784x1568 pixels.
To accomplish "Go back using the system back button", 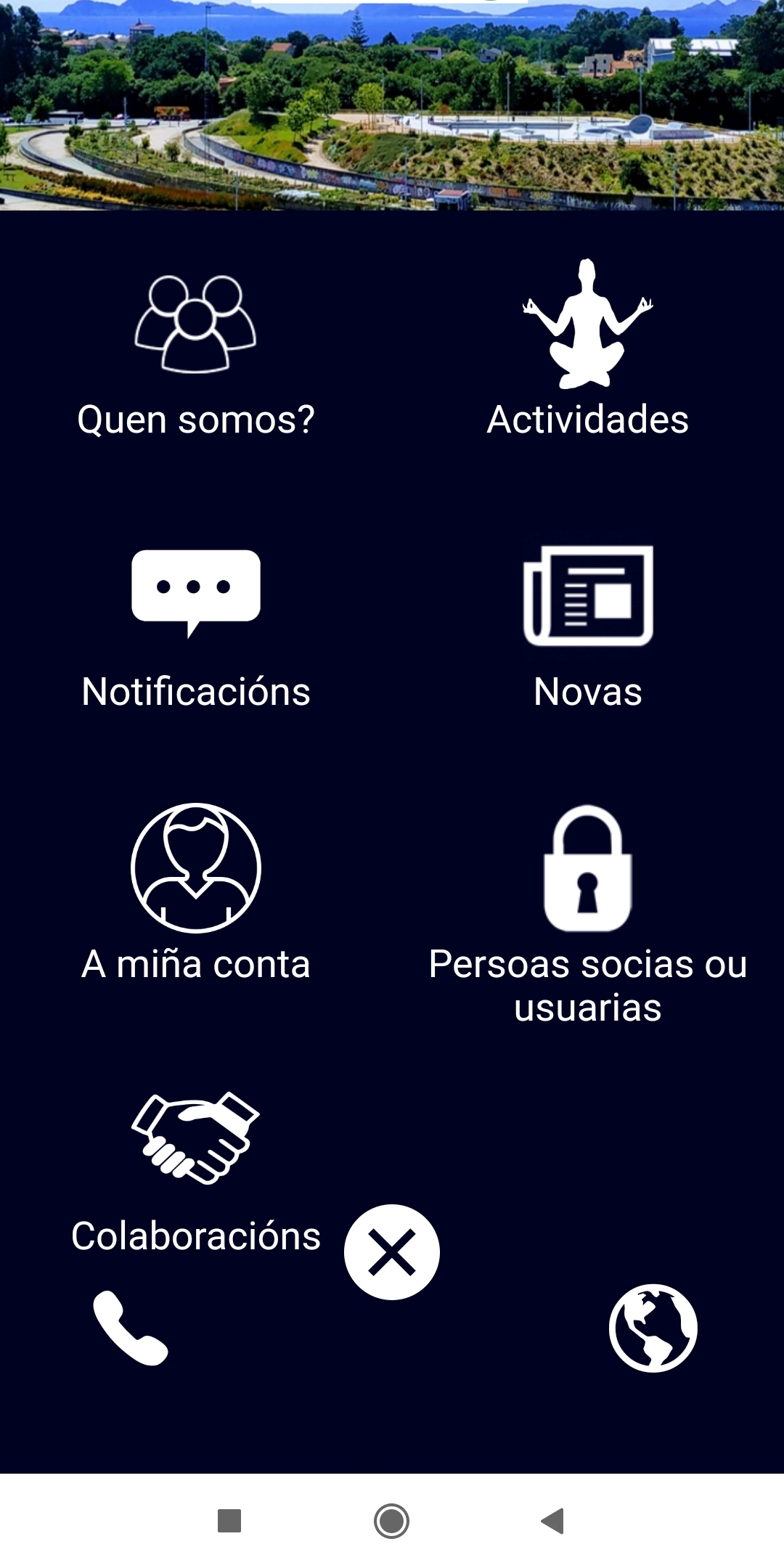I will (553, 1521).
